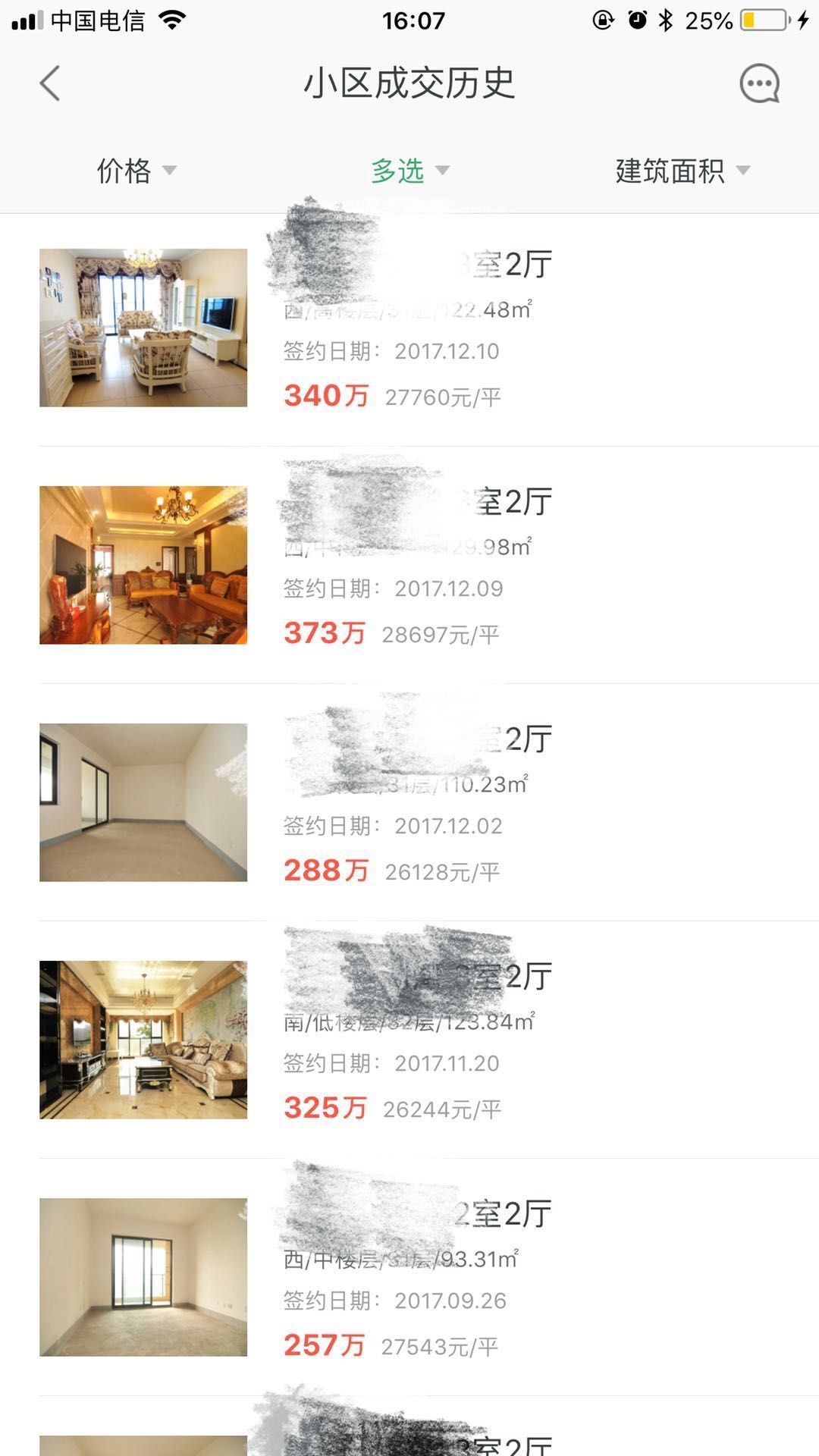Open the 288万 listing signed 2017.12.02

coord(409,804)
